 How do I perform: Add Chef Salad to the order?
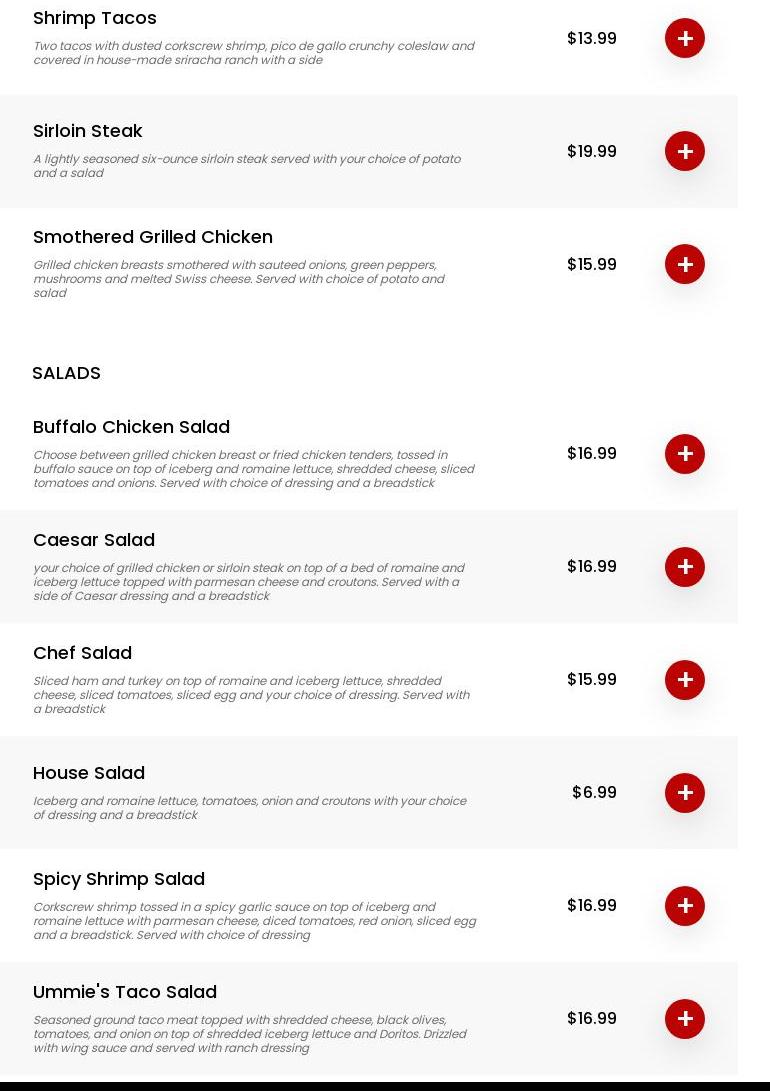pyautogui.click(x=685, y=680)
